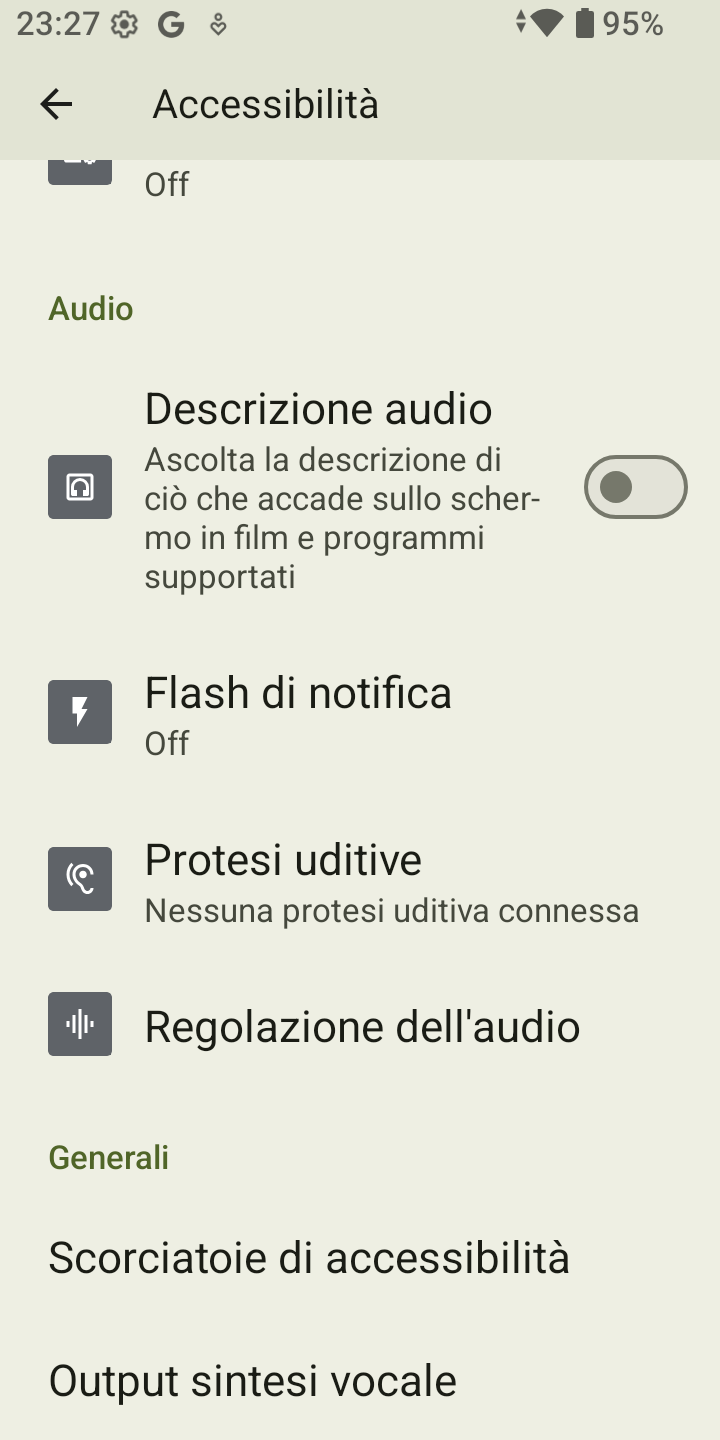Open Protesi uditive
Screen dimensions: 720x1440
360,883
